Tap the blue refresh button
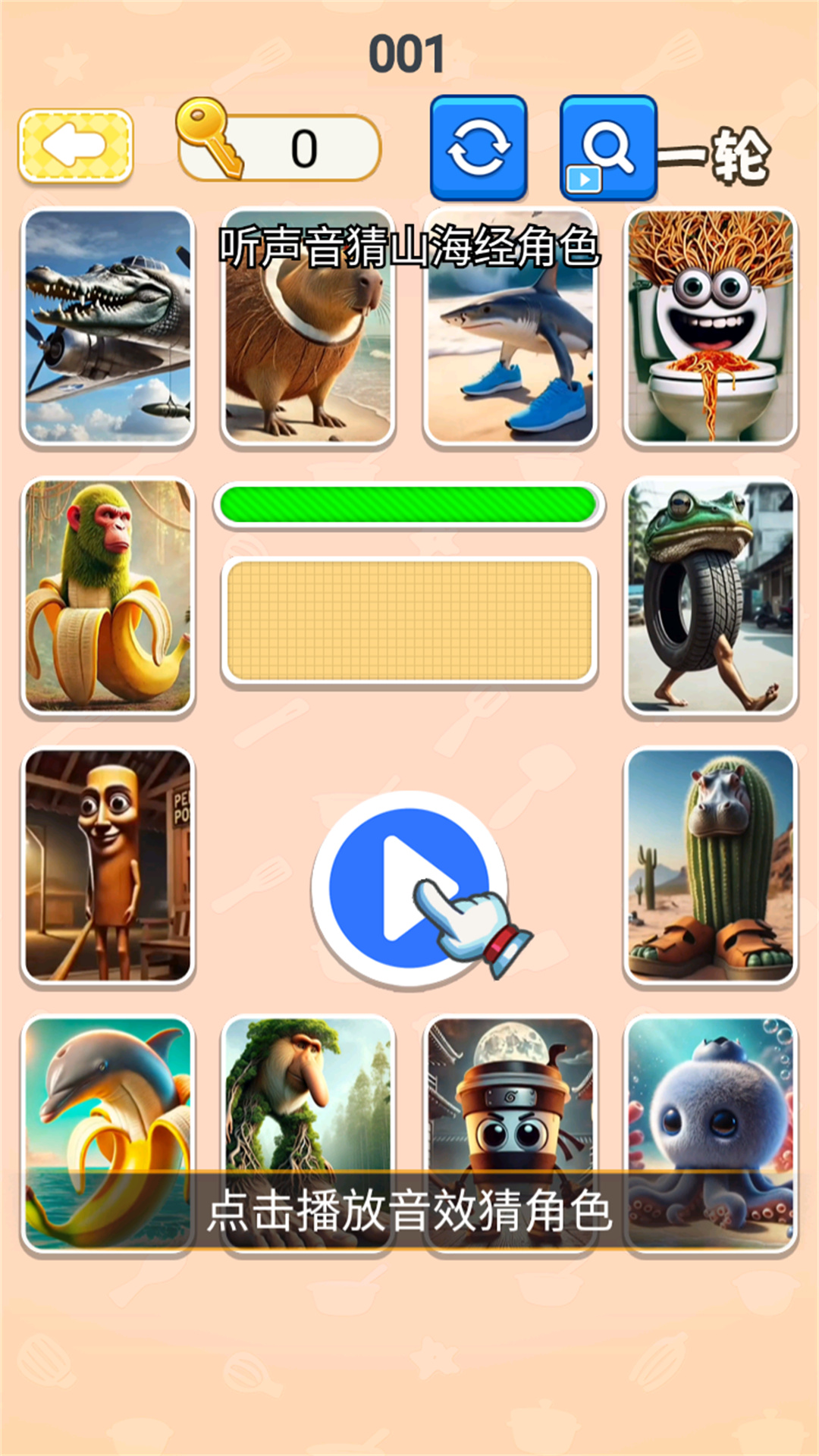This screenshot has height=1456, width=819. (478, 147)
